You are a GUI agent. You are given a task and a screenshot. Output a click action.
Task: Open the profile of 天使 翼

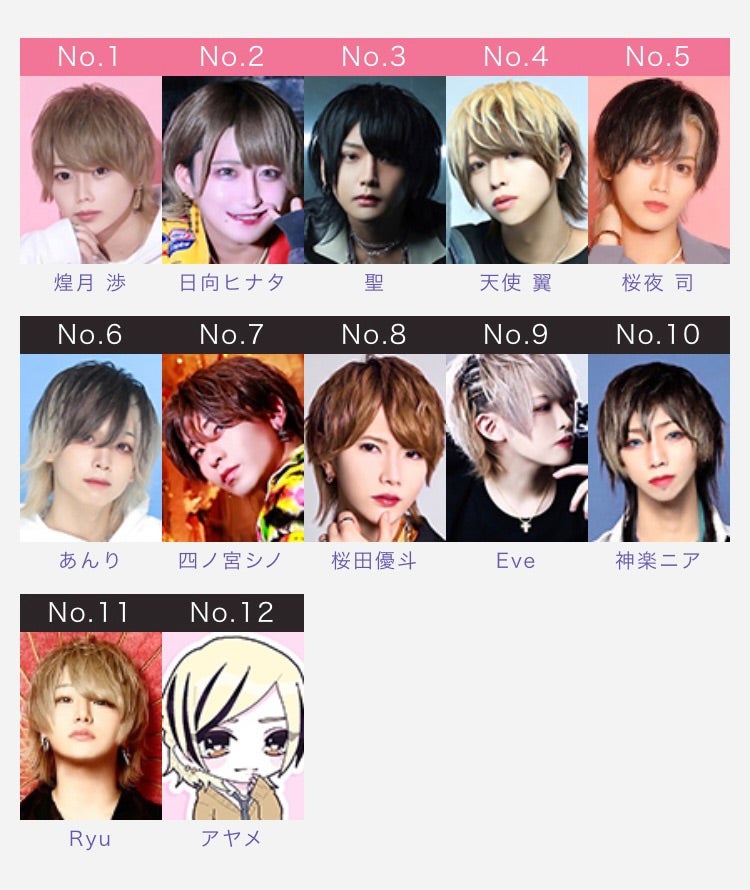[x=516, y=170]
